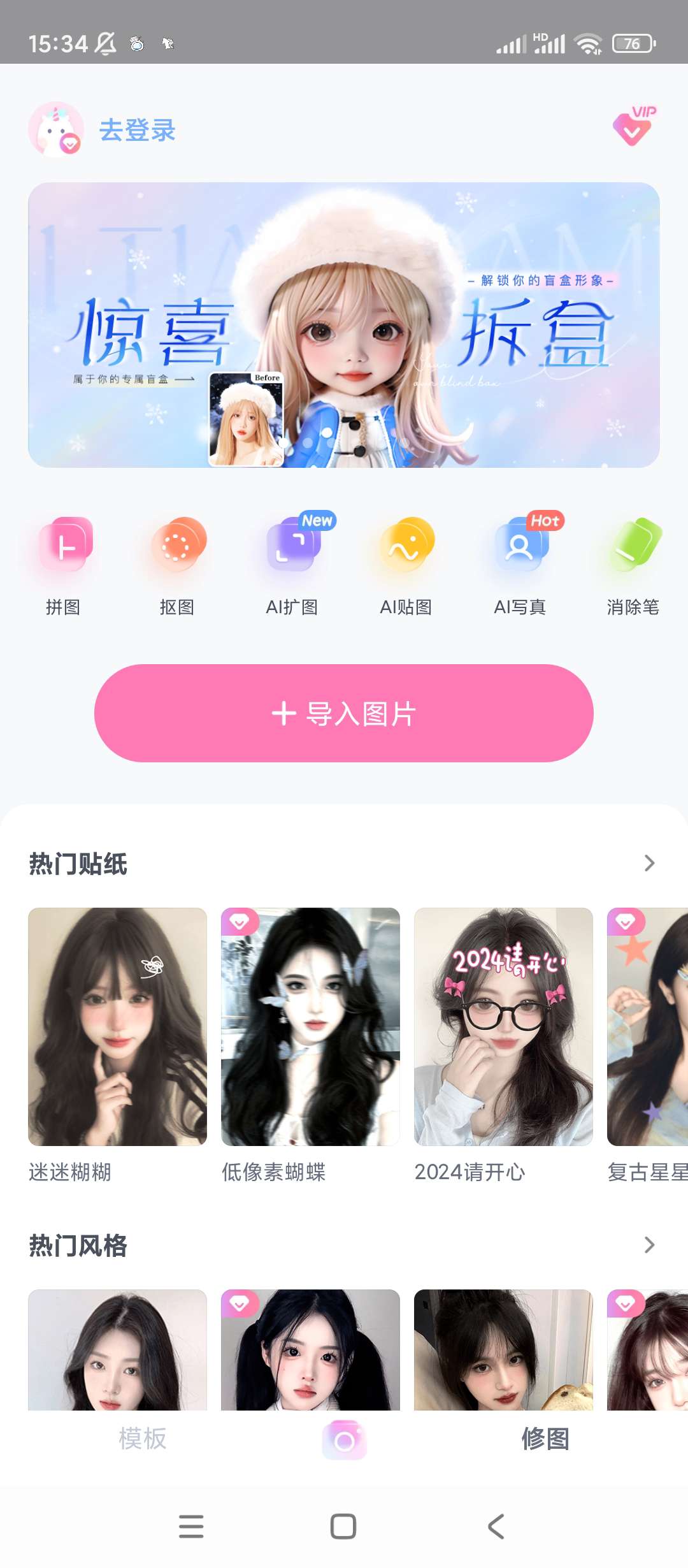Image resolution: width=688 pixels, height=1568 pixels.
Task: Switch to the 模板 tab
Action: (143, 1439)
